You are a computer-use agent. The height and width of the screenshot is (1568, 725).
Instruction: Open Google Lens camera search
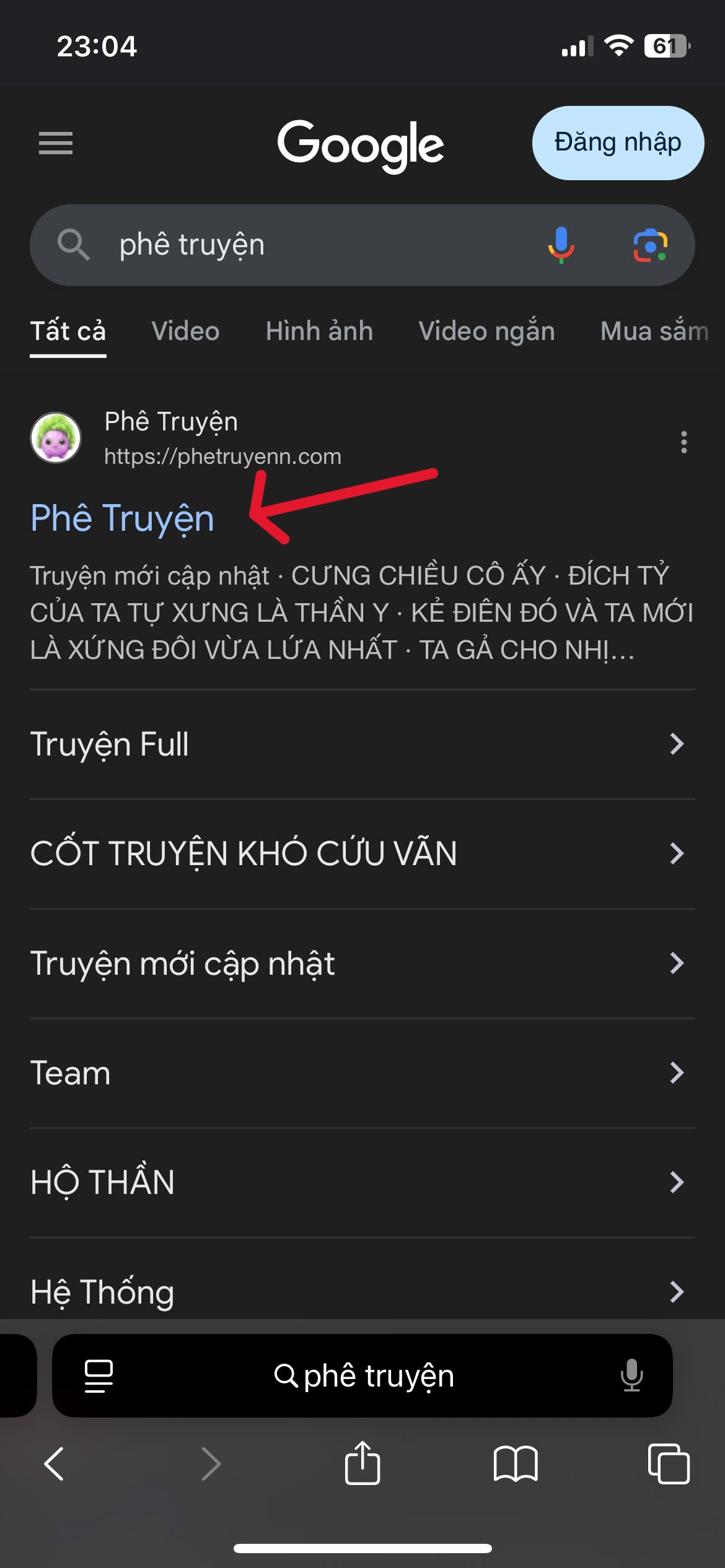[651, 245]
